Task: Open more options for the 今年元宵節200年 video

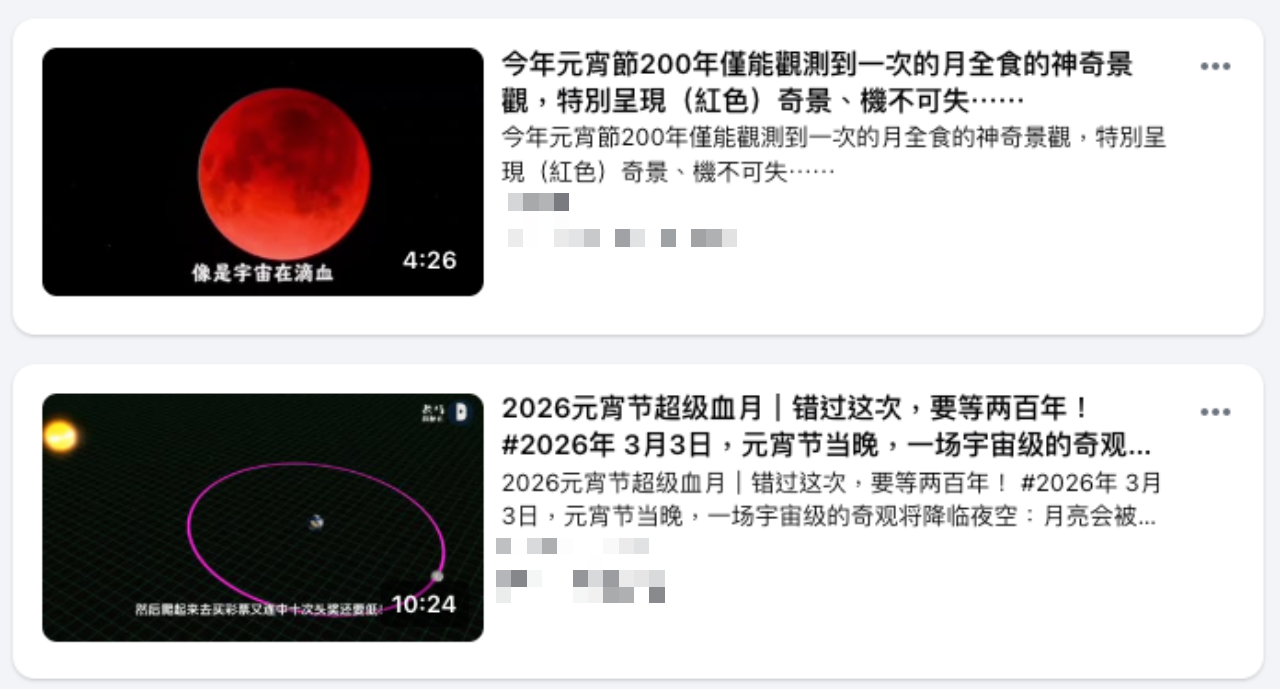Action: point(1215,66)
